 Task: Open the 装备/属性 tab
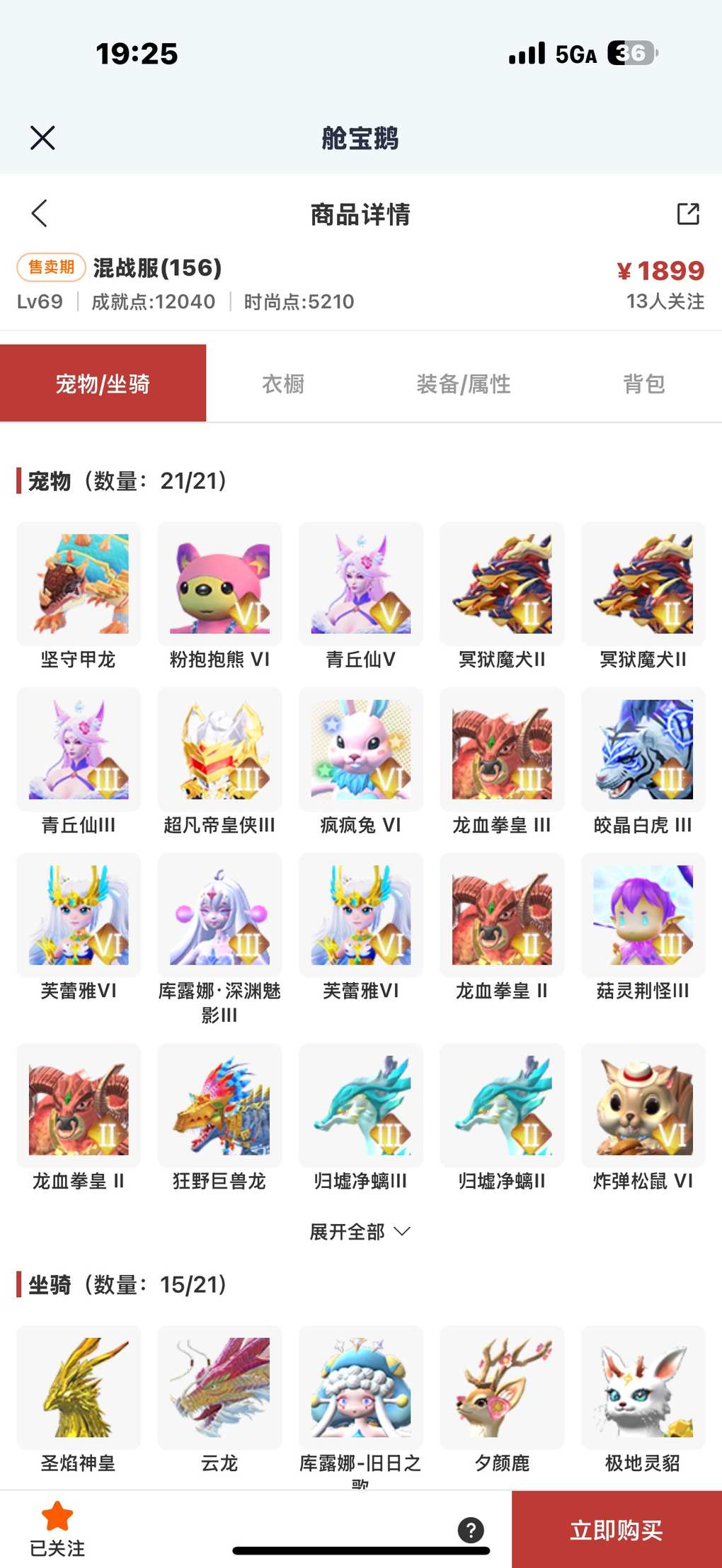464,384
